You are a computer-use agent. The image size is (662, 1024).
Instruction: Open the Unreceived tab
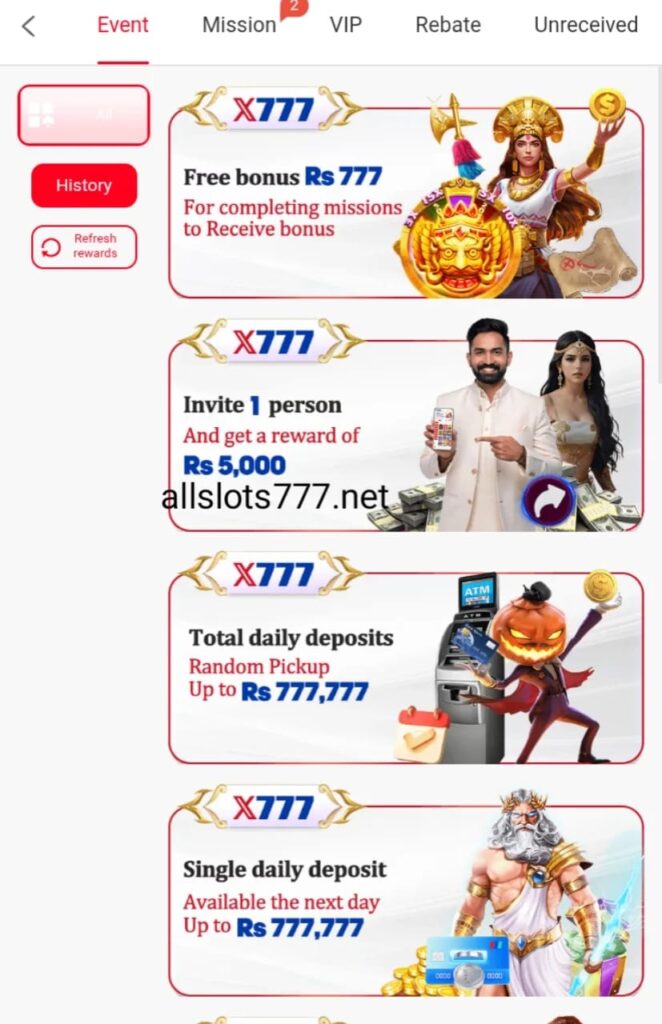(585, 25)
